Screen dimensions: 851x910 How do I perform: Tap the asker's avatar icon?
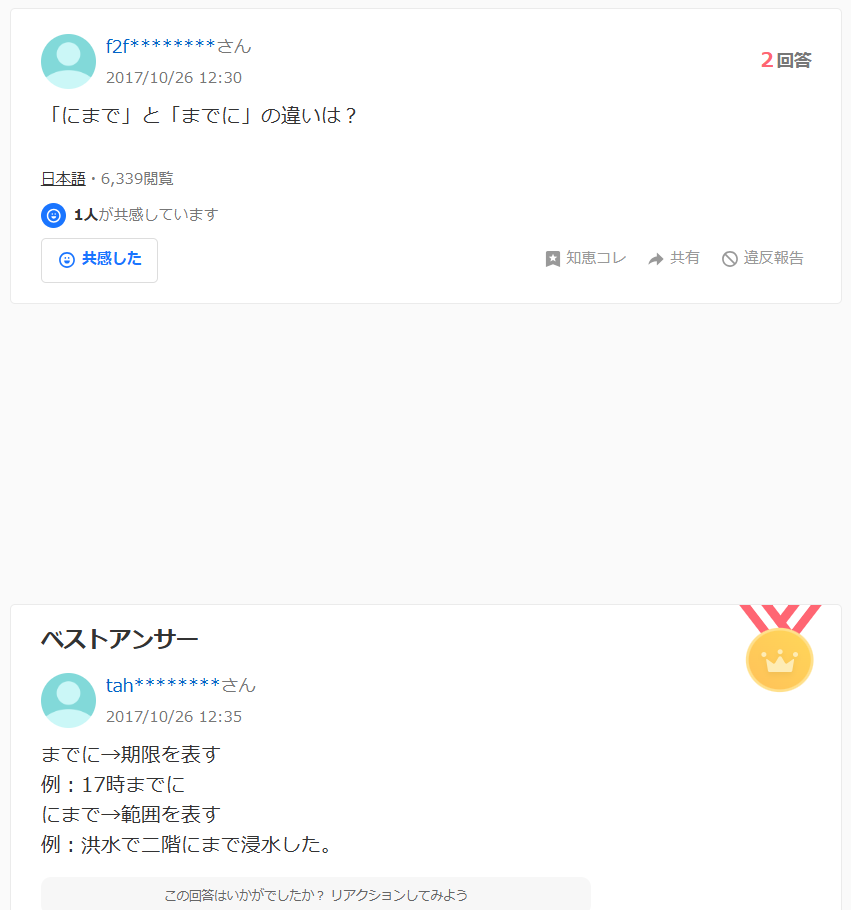coord(68,61)
